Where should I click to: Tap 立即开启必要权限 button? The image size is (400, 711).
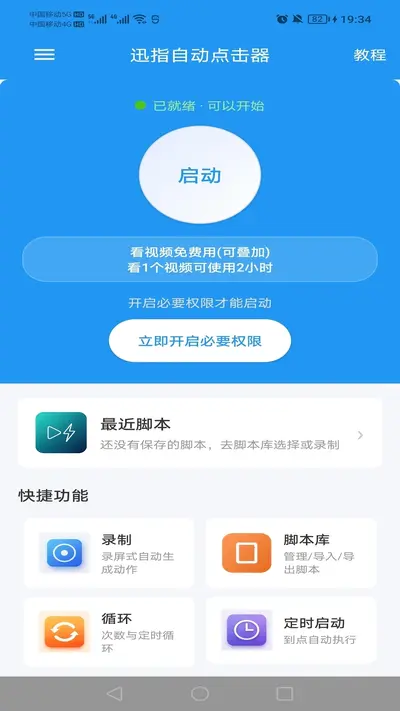tap(200, 341)
